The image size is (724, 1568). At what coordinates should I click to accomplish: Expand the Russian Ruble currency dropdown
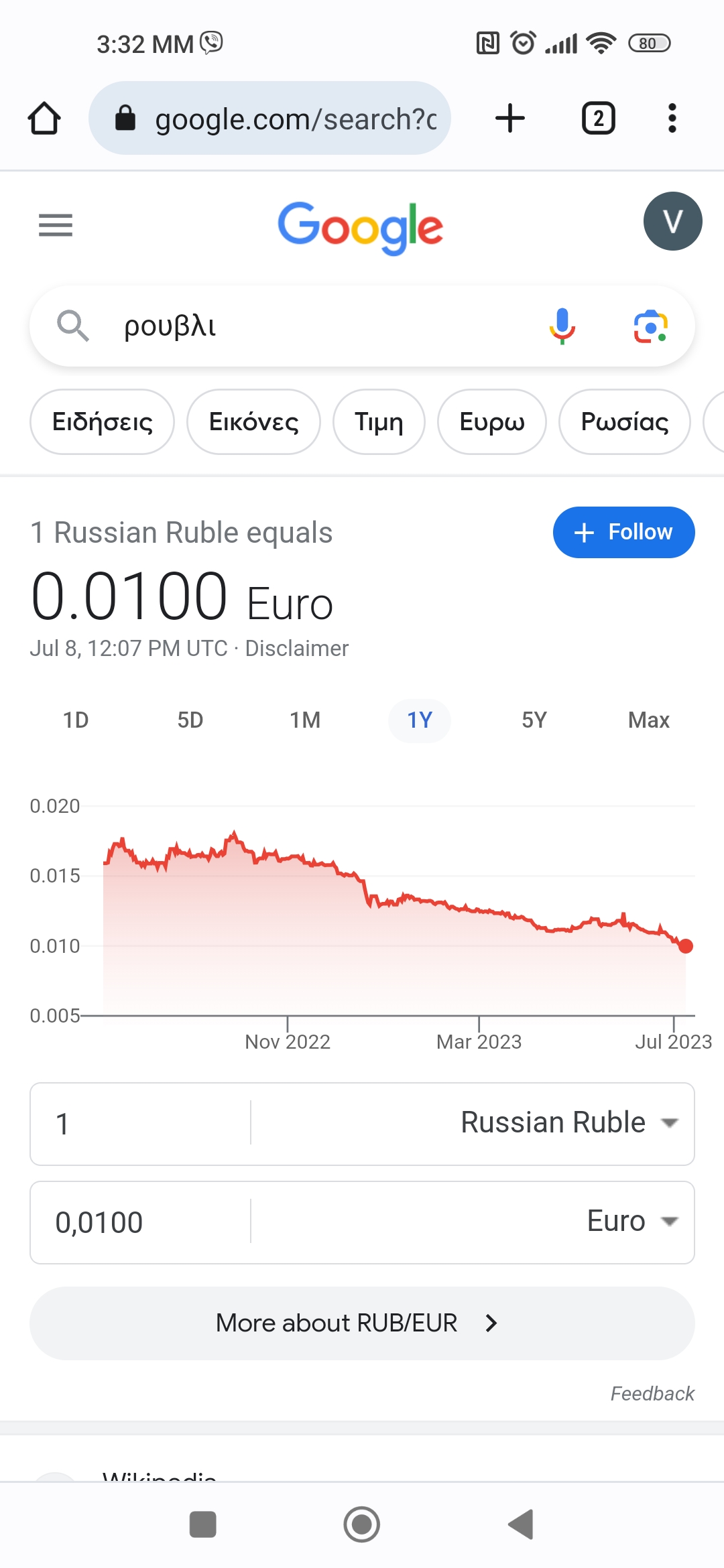tap(570, 1123)
